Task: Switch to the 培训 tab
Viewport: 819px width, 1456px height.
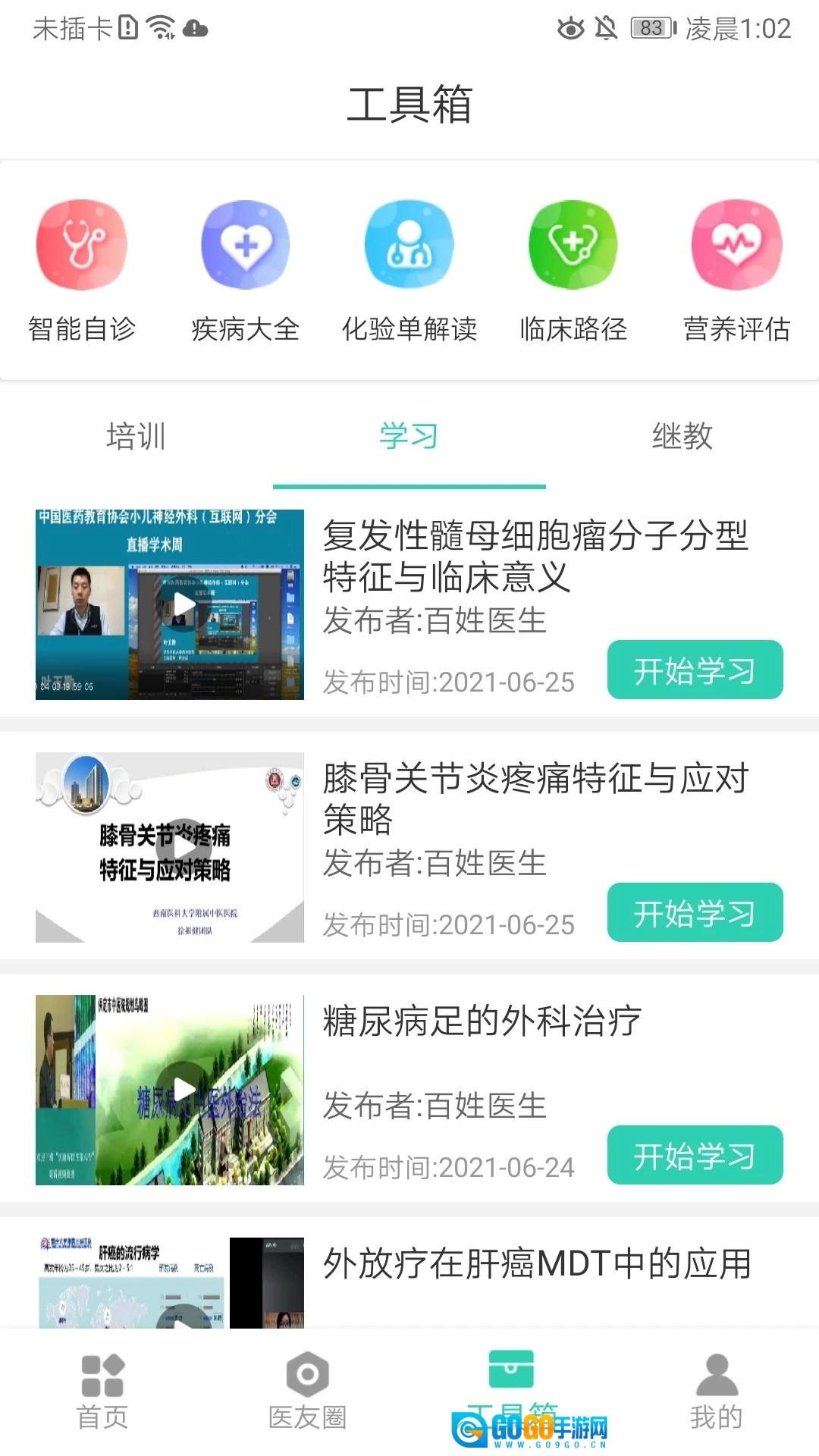Action: point(136,437)
